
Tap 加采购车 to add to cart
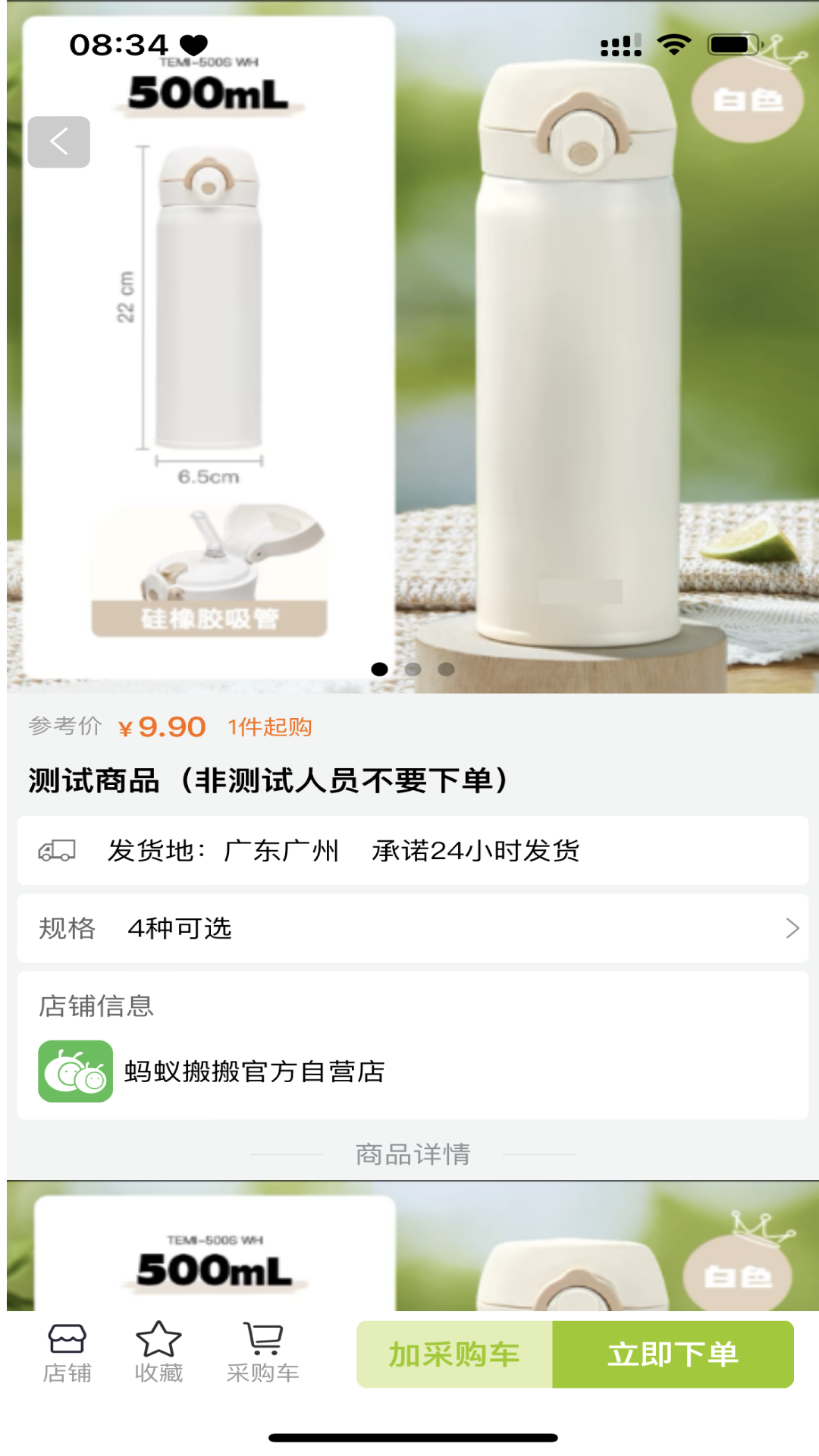[x=453, y=1354]
